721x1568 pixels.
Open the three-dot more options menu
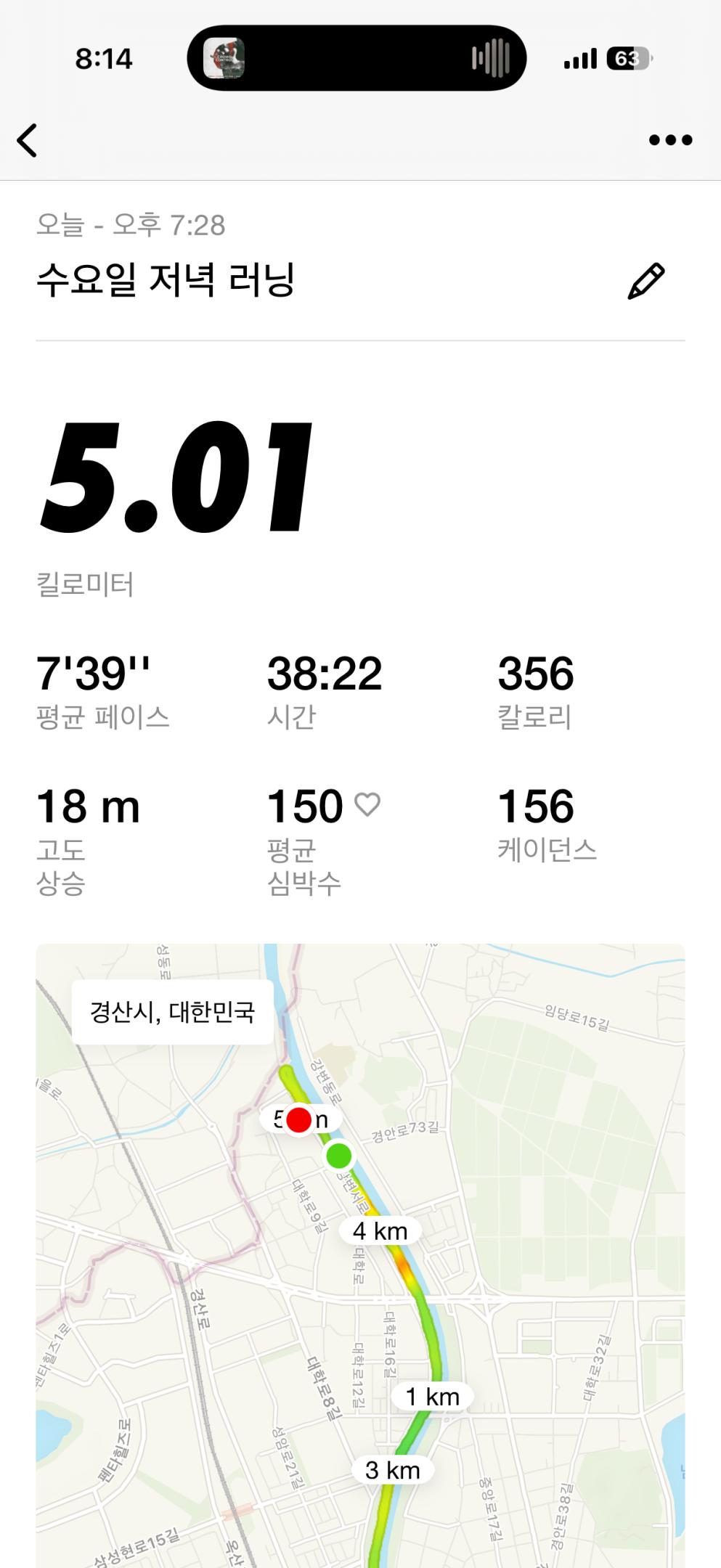pyautogui.click(x=670, y=140)
